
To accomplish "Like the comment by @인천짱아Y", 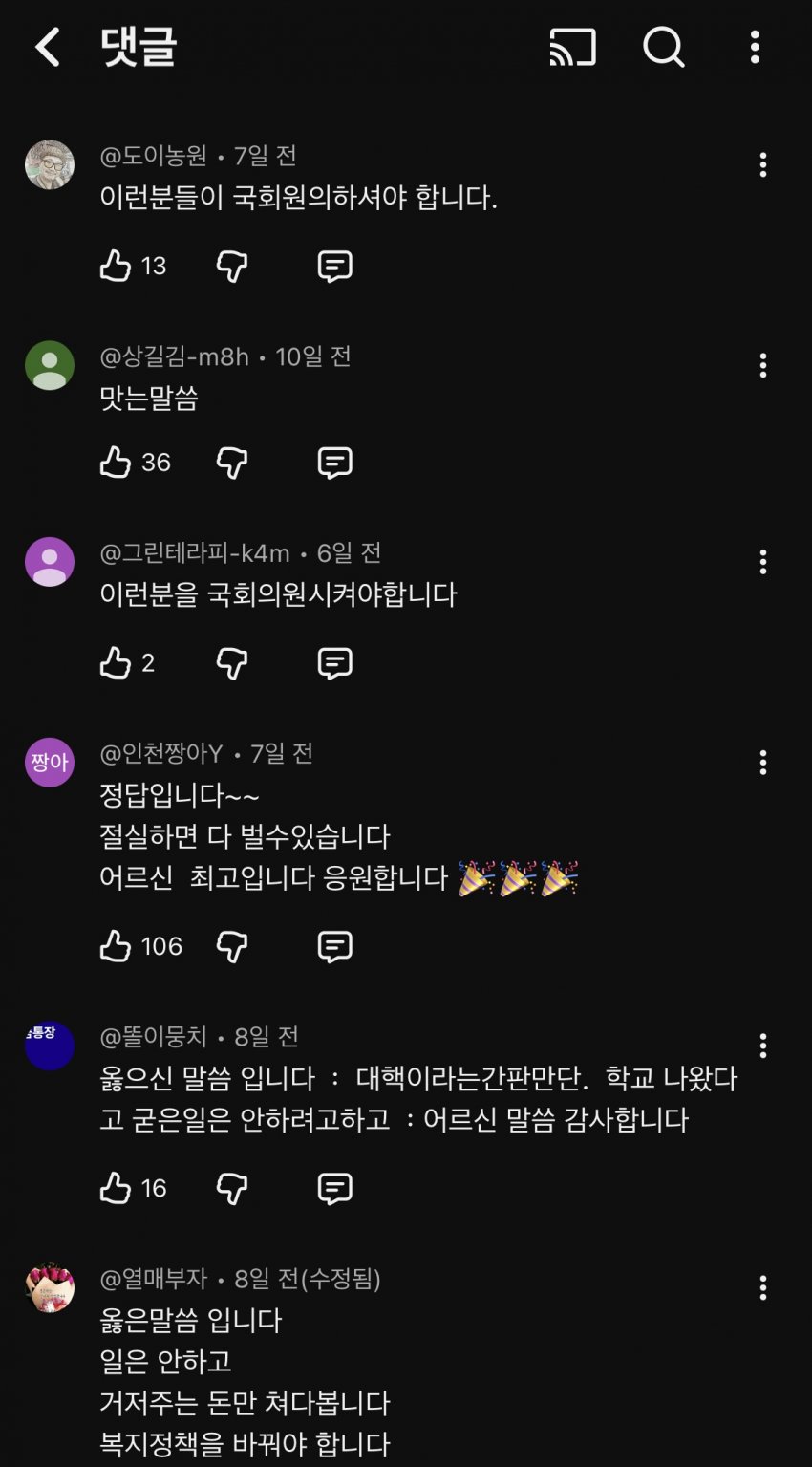I will tap(116, 946).
